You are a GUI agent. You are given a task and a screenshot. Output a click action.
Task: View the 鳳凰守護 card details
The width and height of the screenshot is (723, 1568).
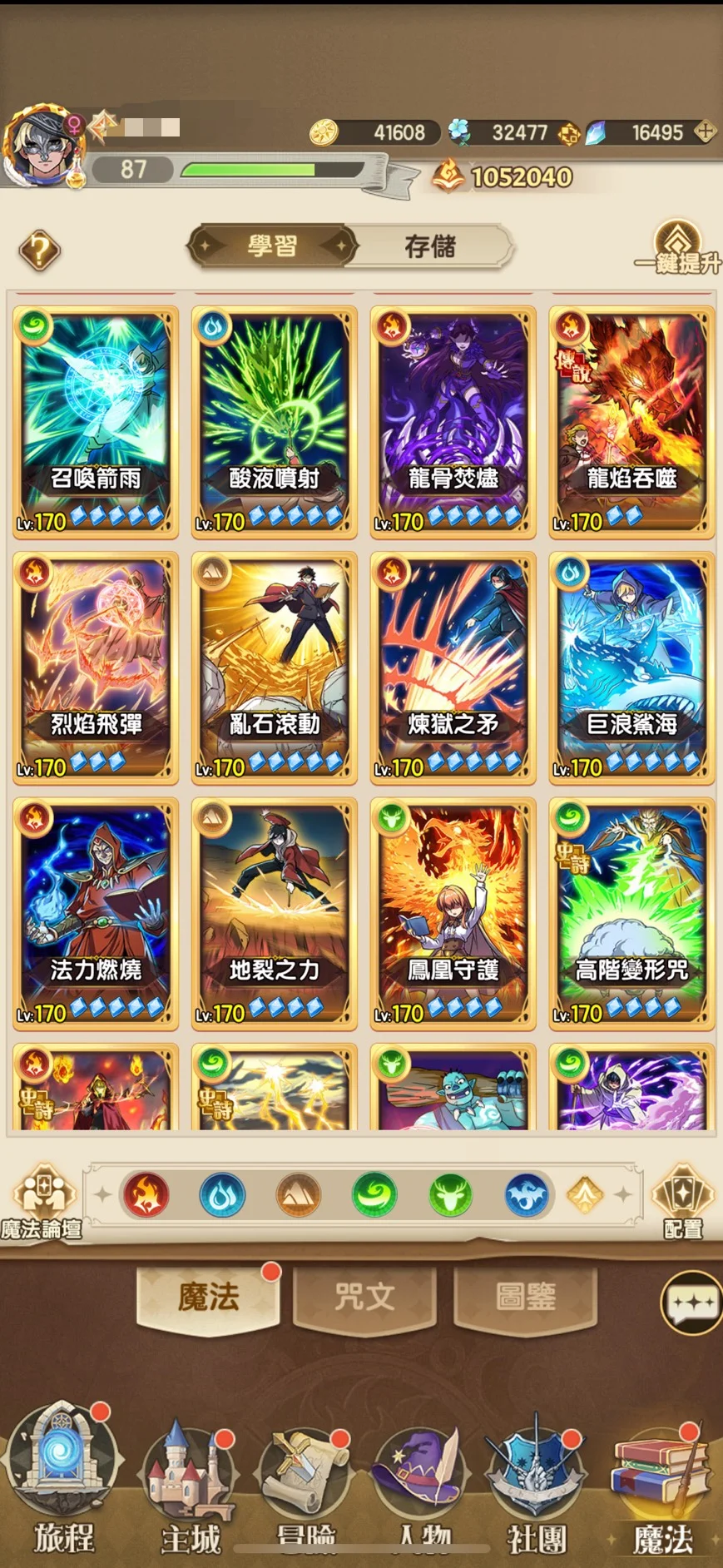[453, 913]
